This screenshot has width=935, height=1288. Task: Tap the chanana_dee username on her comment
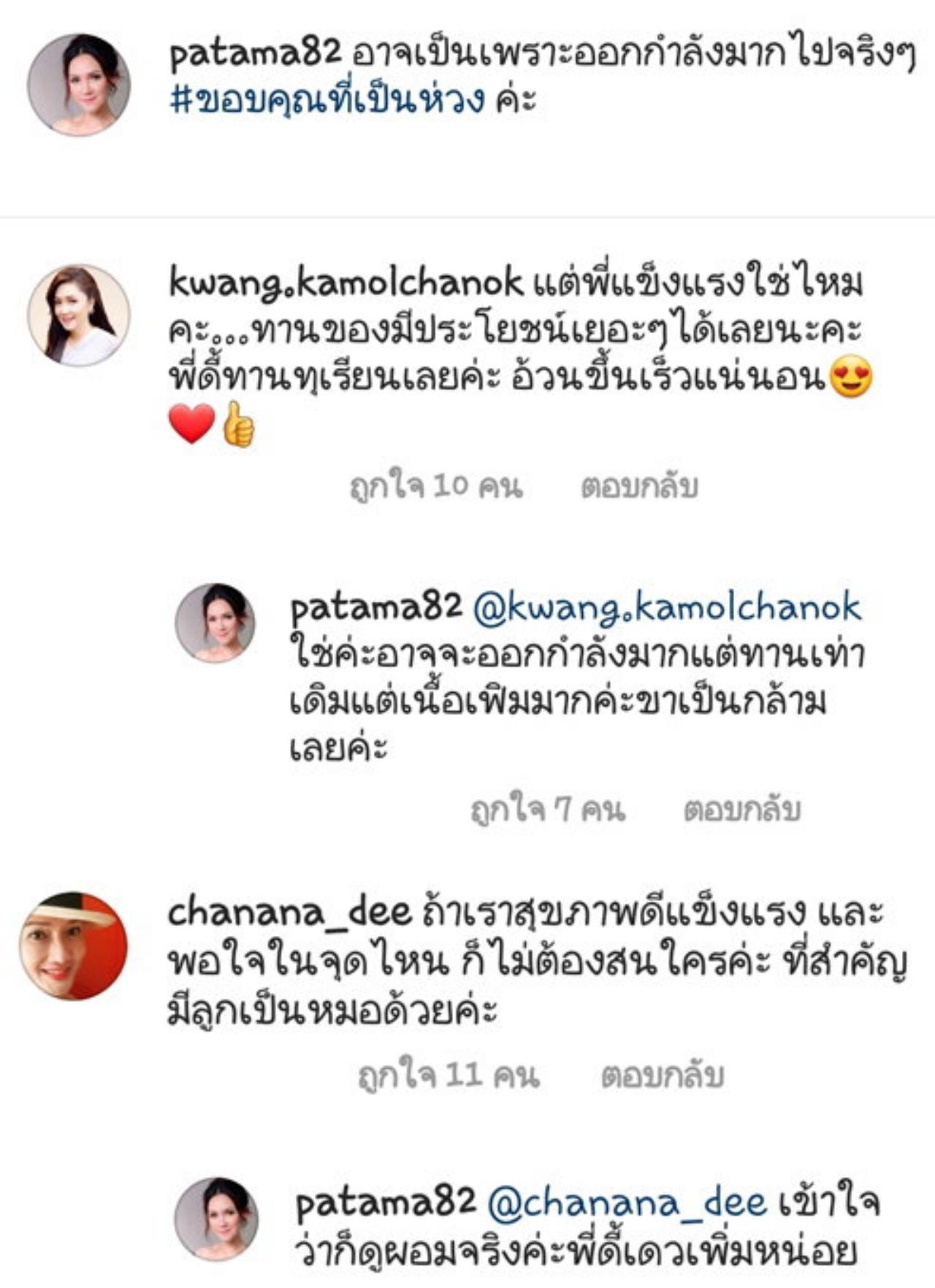[290, 913]
